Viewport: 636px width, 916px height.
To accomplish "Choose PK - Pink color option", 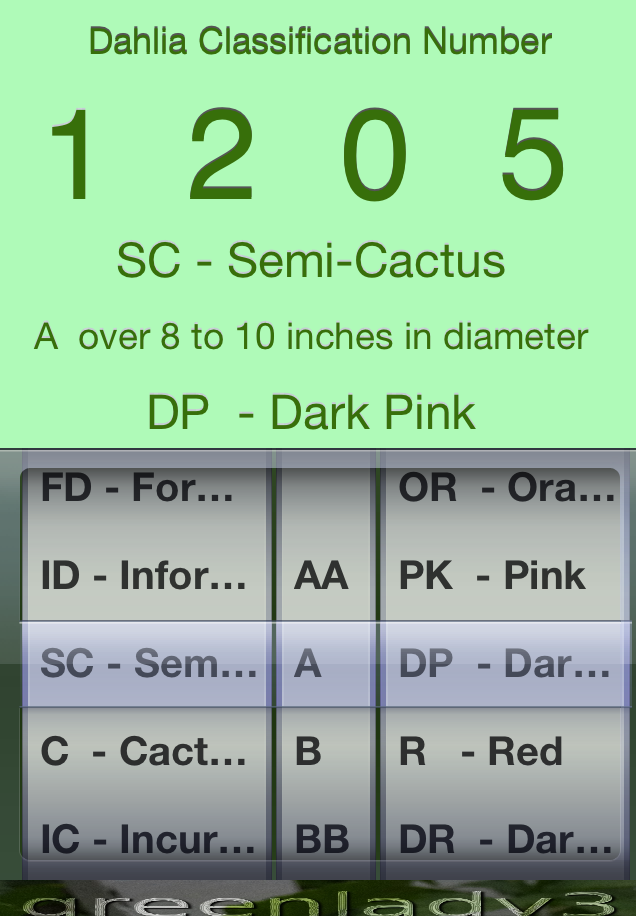I will pyautogui.click(x=492, y=576).
